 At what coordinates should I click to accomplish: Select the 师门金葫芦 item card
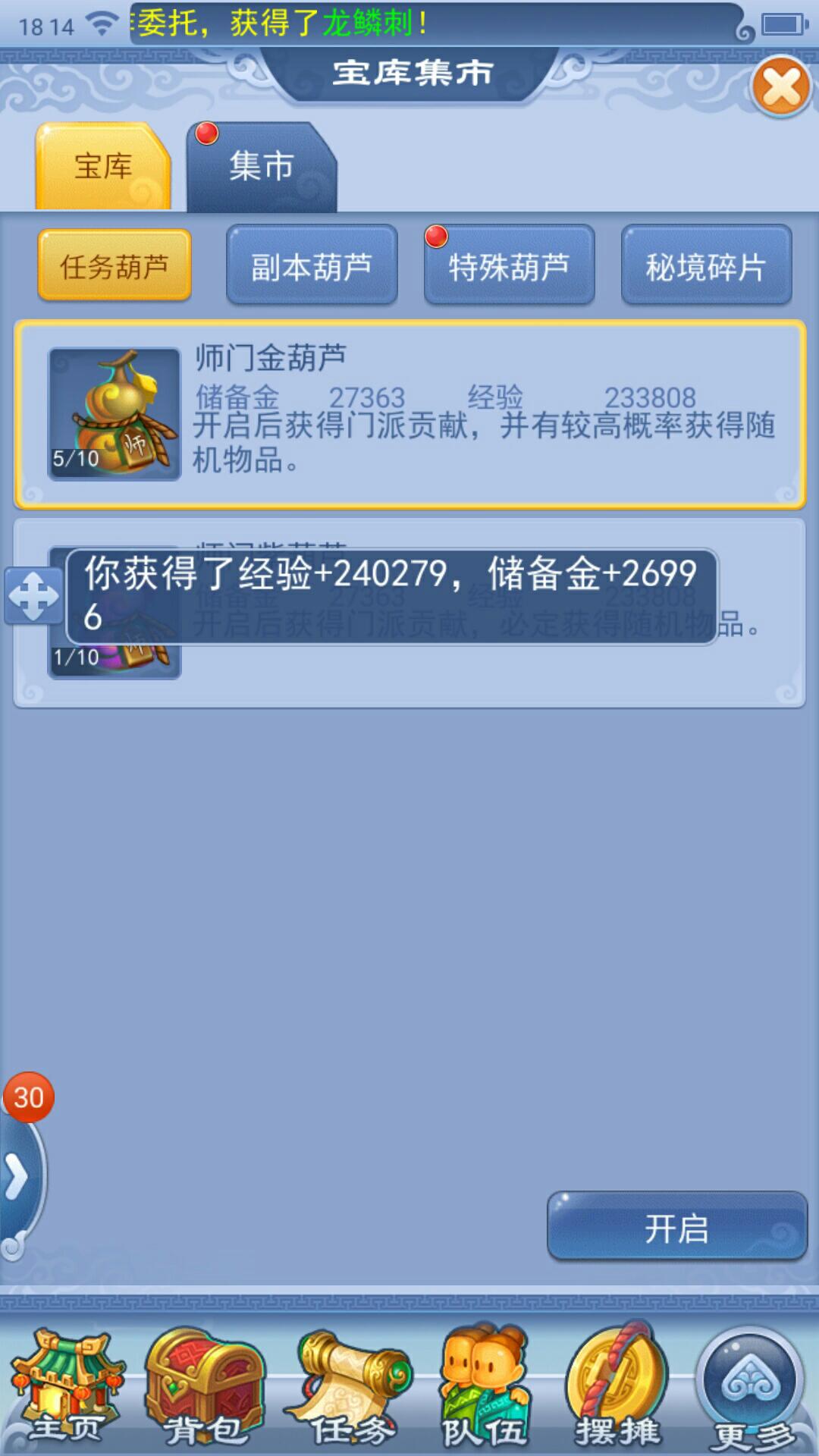click(x=409, y=414)
